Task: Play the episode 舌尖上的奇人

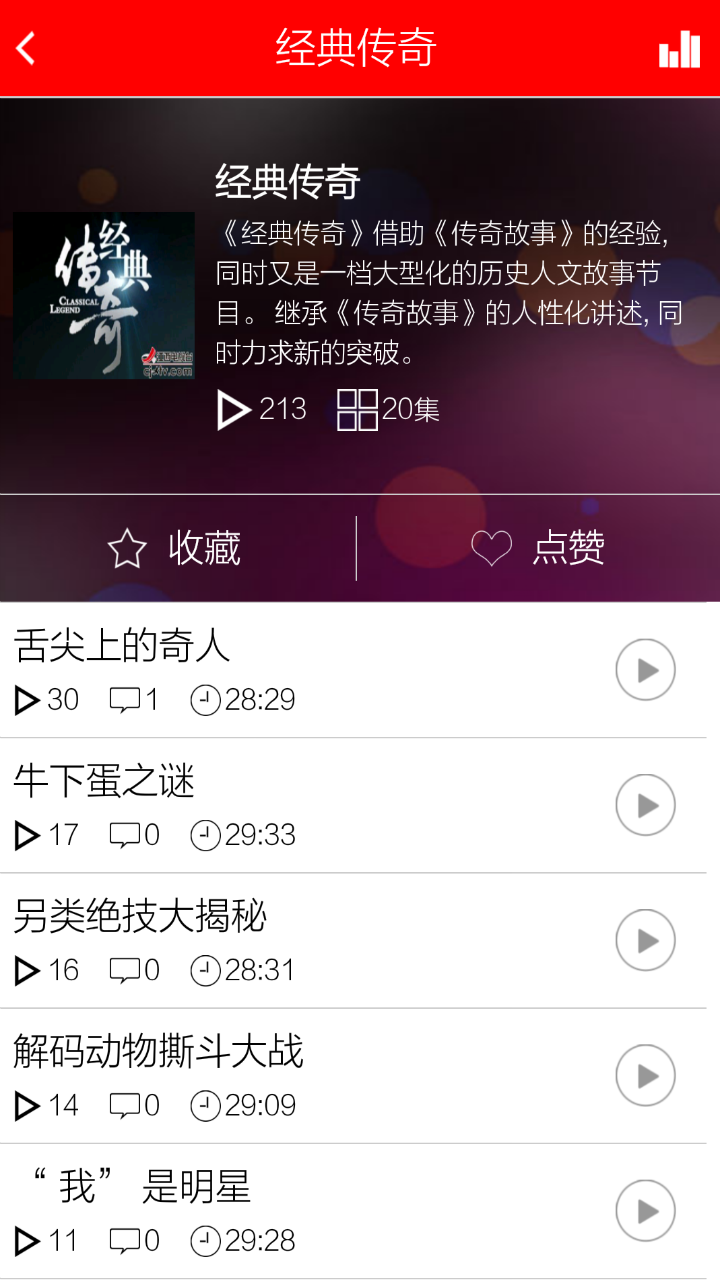Action: pyautogui.click(x=645, y=670)
